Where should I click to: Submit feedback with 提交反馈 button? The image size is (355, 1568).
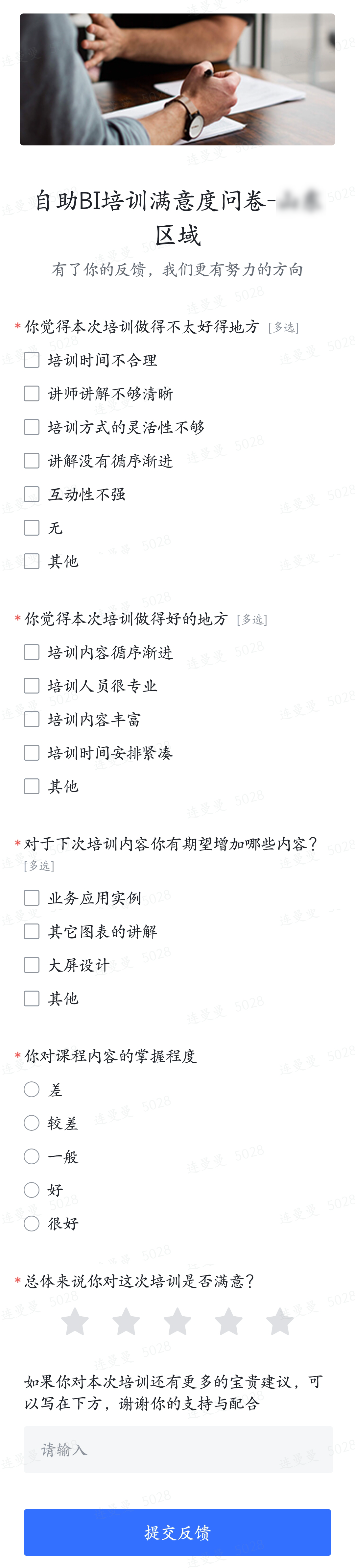(x=177, y=1531)
